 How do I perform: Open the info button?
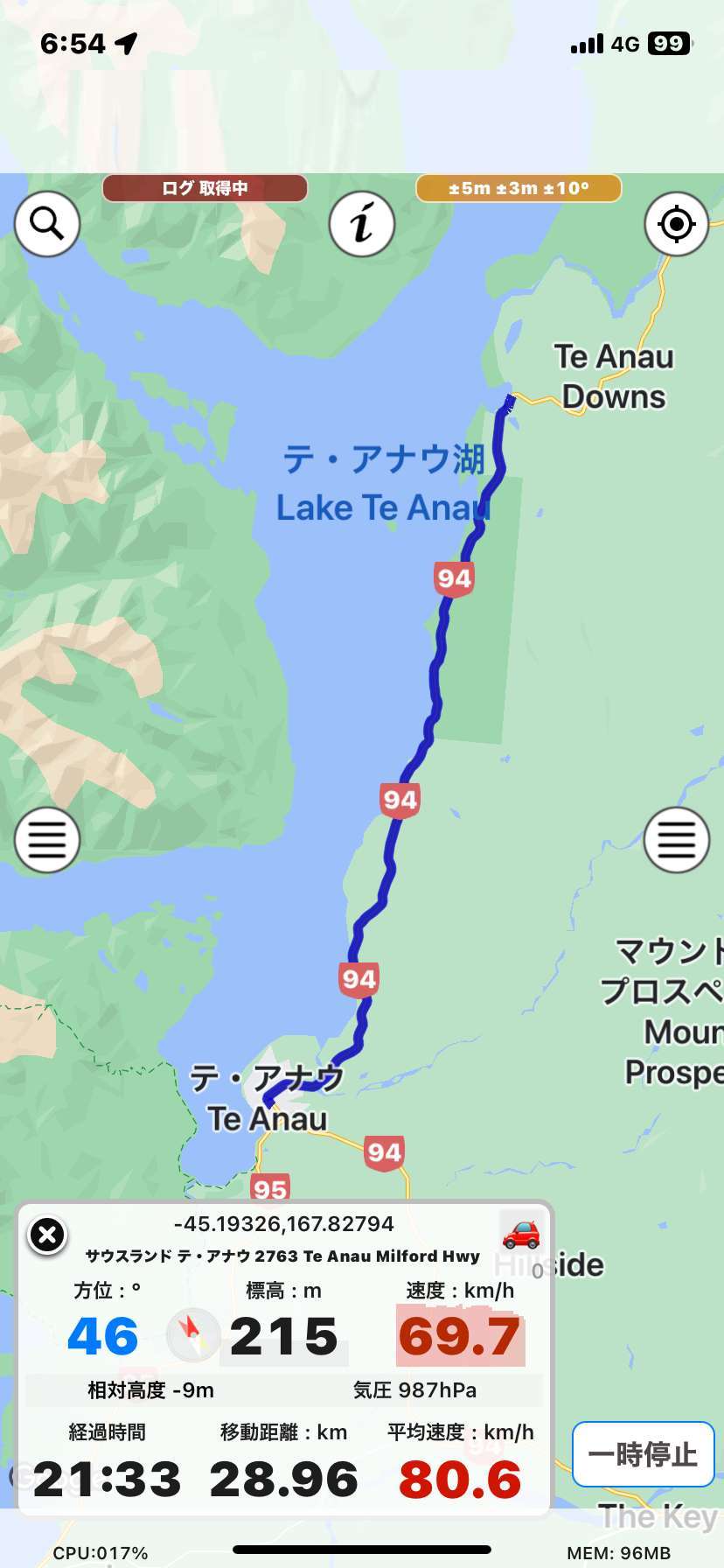[x=362, y=224]
